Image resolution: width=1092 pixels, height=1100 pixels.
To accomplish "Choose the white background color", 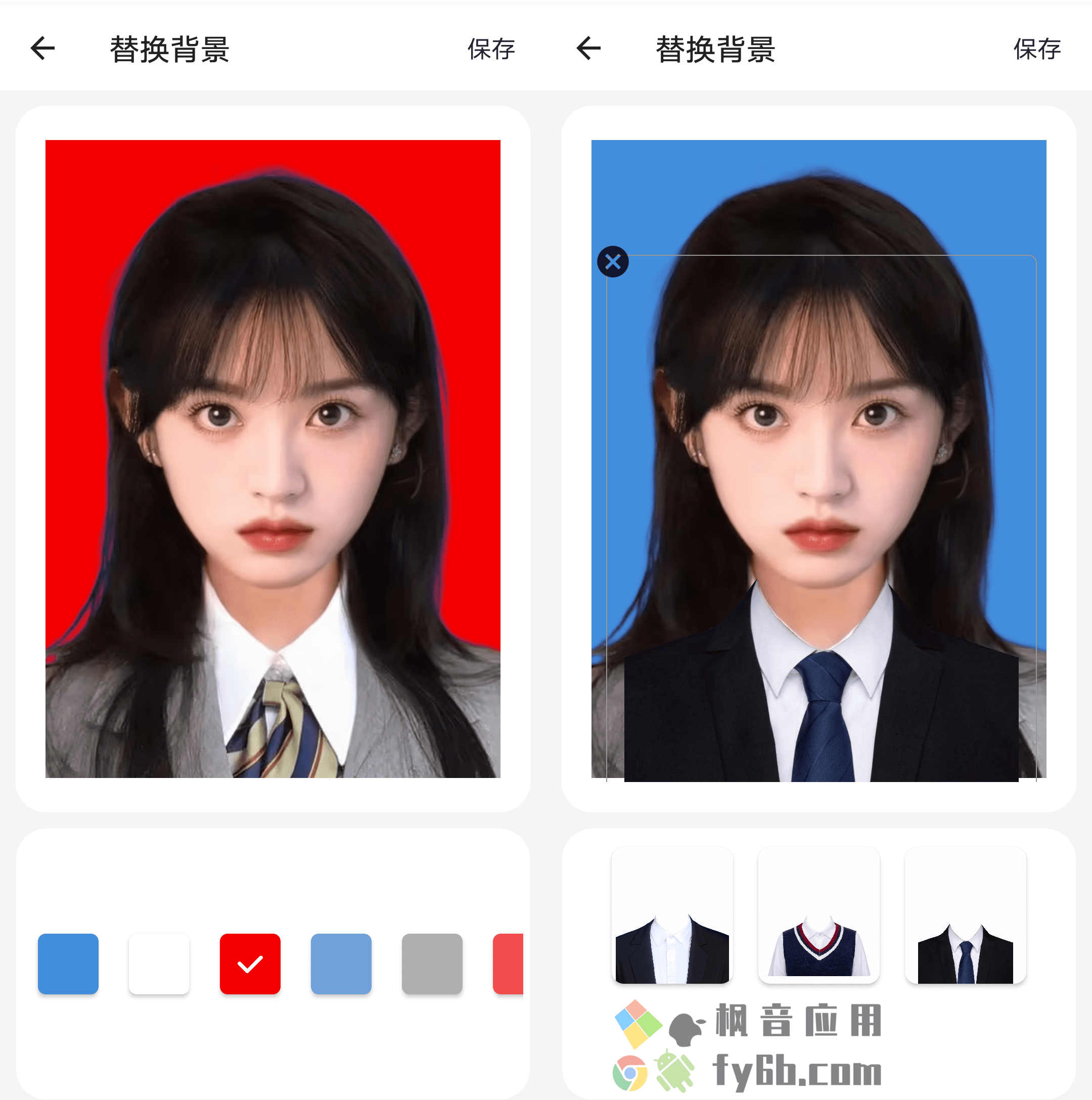I will tap(159, 964).
